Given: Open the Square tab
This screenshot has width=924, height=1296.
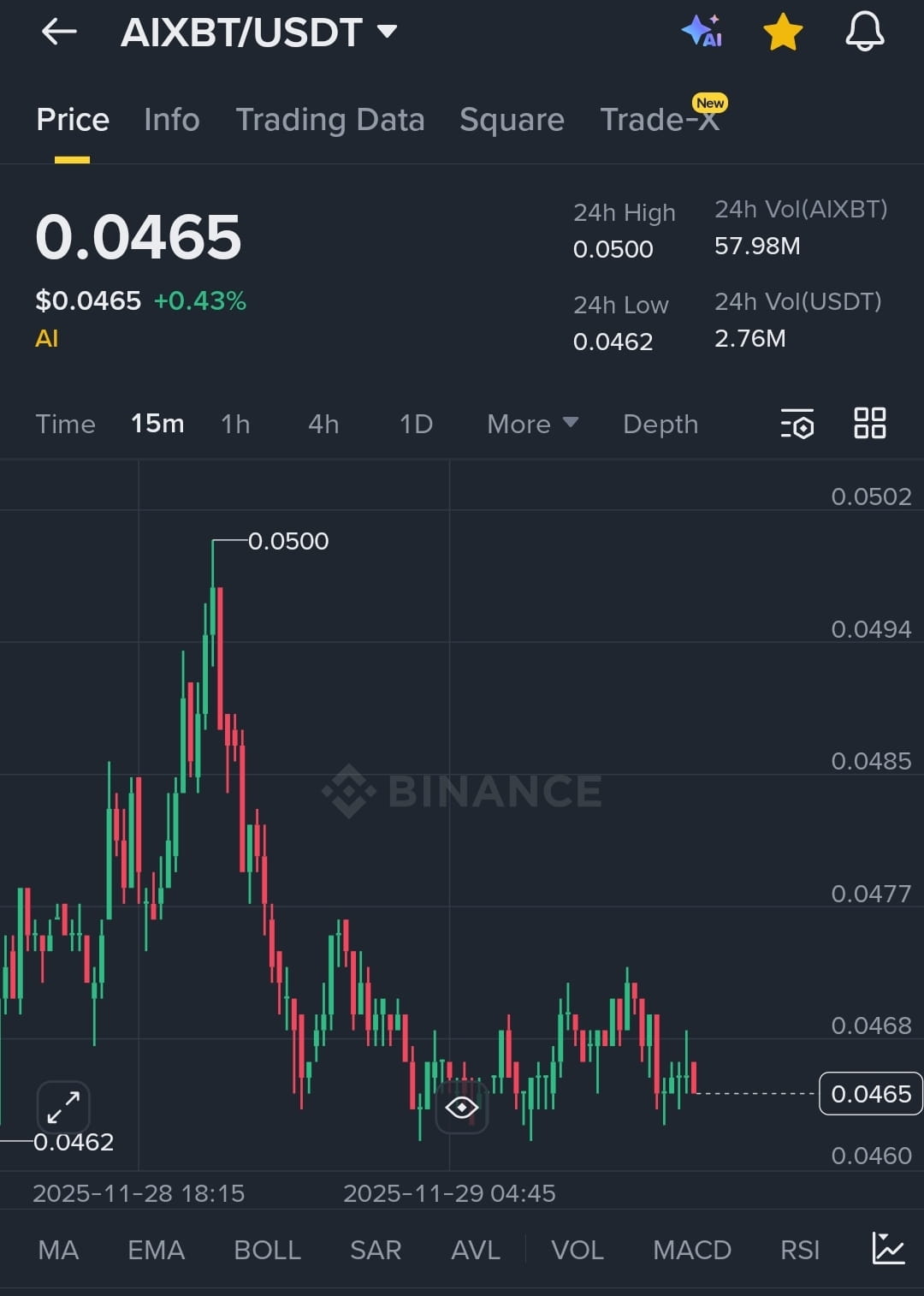Looking at the screenshot, I should tap(512, 120).
